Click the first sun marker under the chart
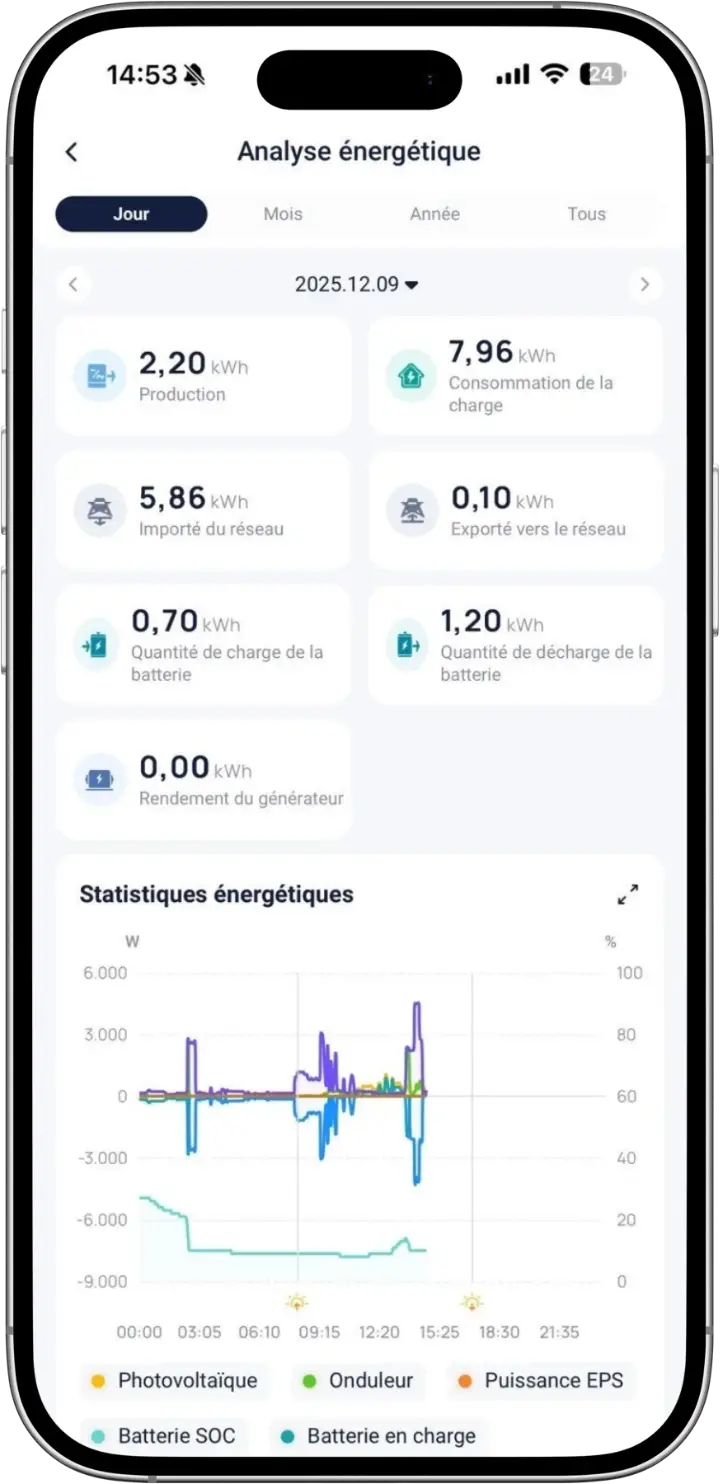 297,1301
